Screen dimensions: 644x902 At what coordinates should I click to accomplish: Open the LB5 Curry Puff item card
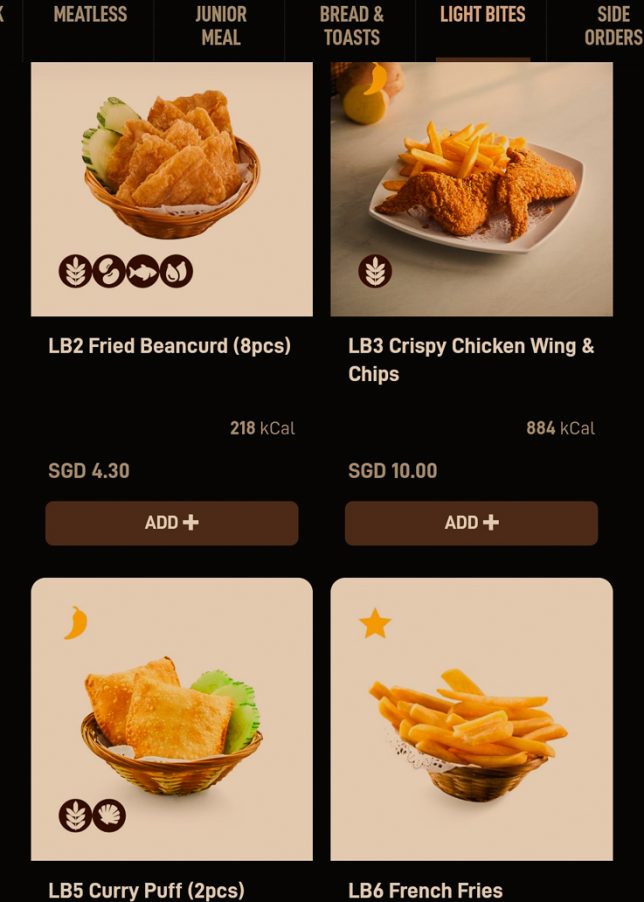[x=172, y=718]
